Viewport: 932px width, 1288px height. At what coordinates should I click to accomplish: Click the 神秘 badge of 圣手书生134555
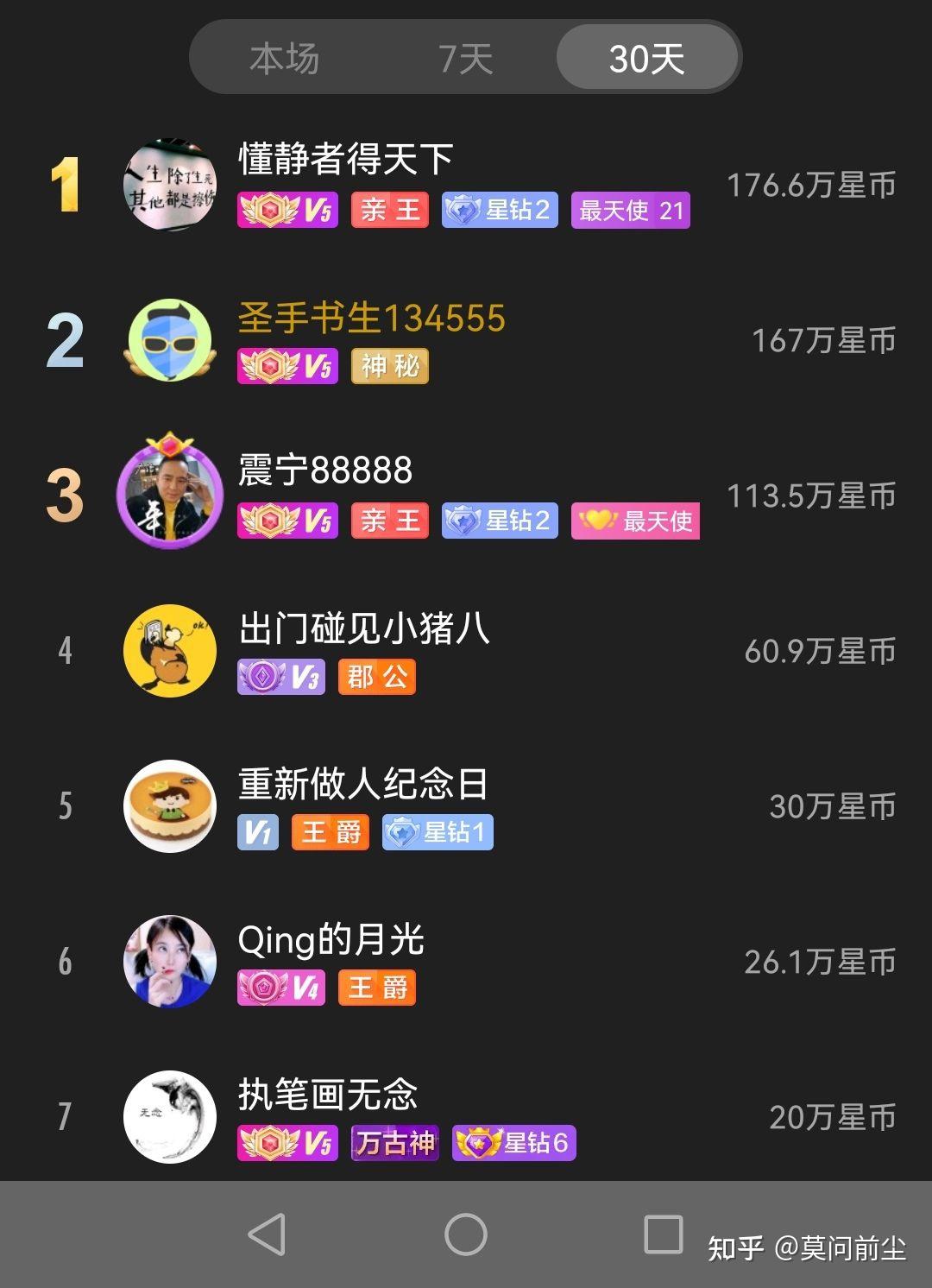tap(389, 366)
